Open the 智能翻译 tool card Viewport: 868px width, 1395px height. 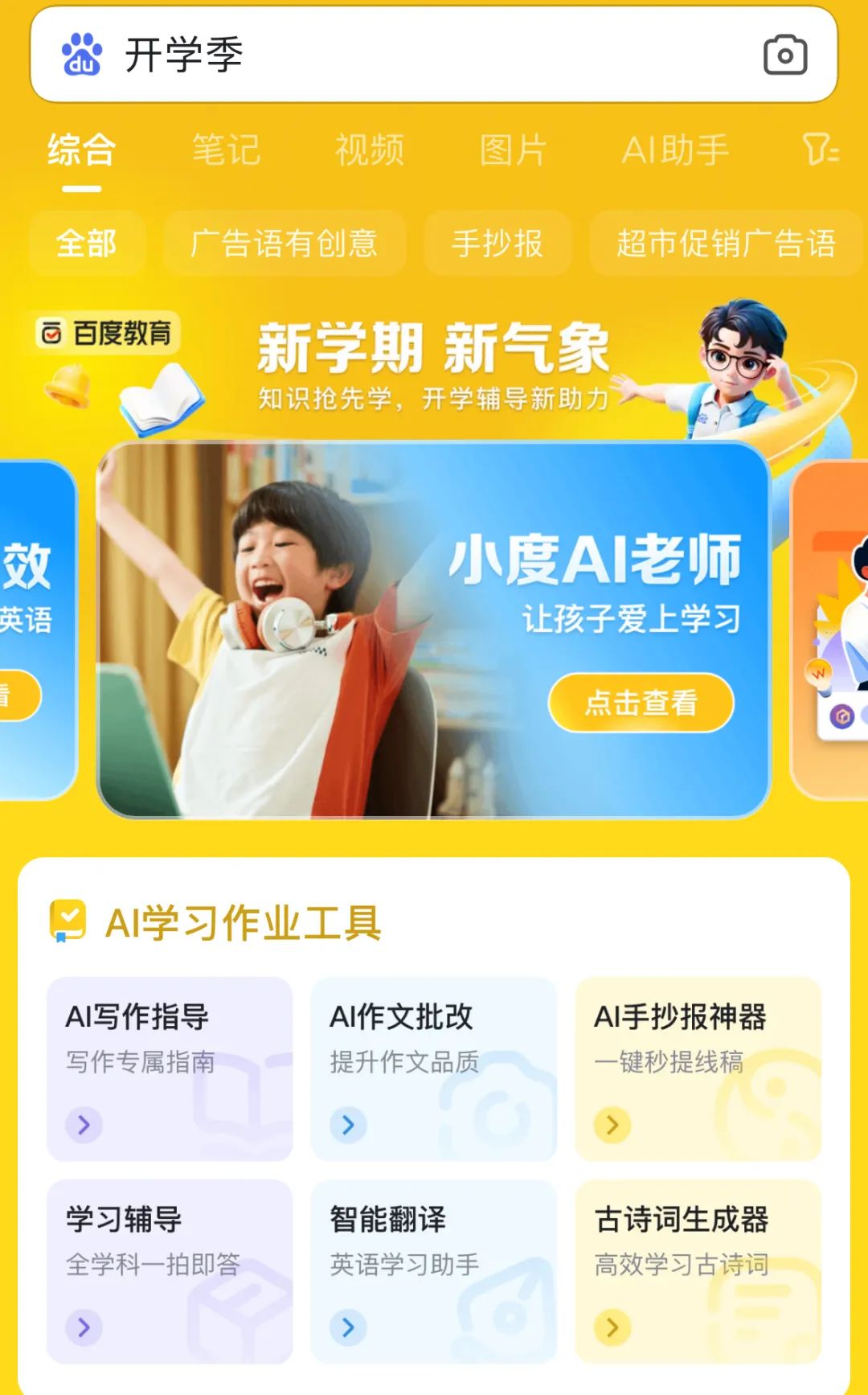tap(433, 1270)
